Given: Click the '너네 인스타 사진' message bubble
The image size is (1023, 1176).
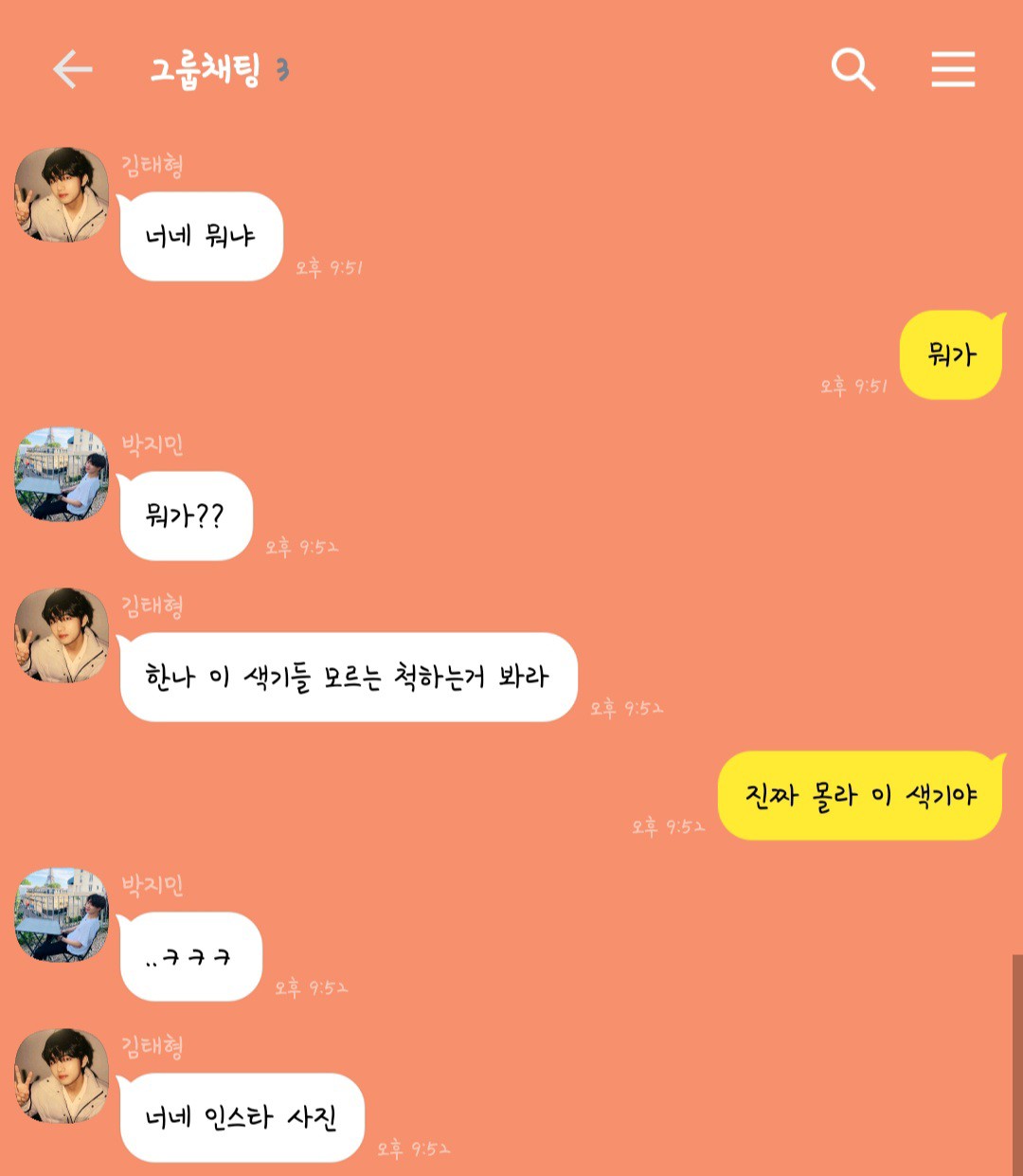Looking at the screenshot, I should click(241, 1118).
